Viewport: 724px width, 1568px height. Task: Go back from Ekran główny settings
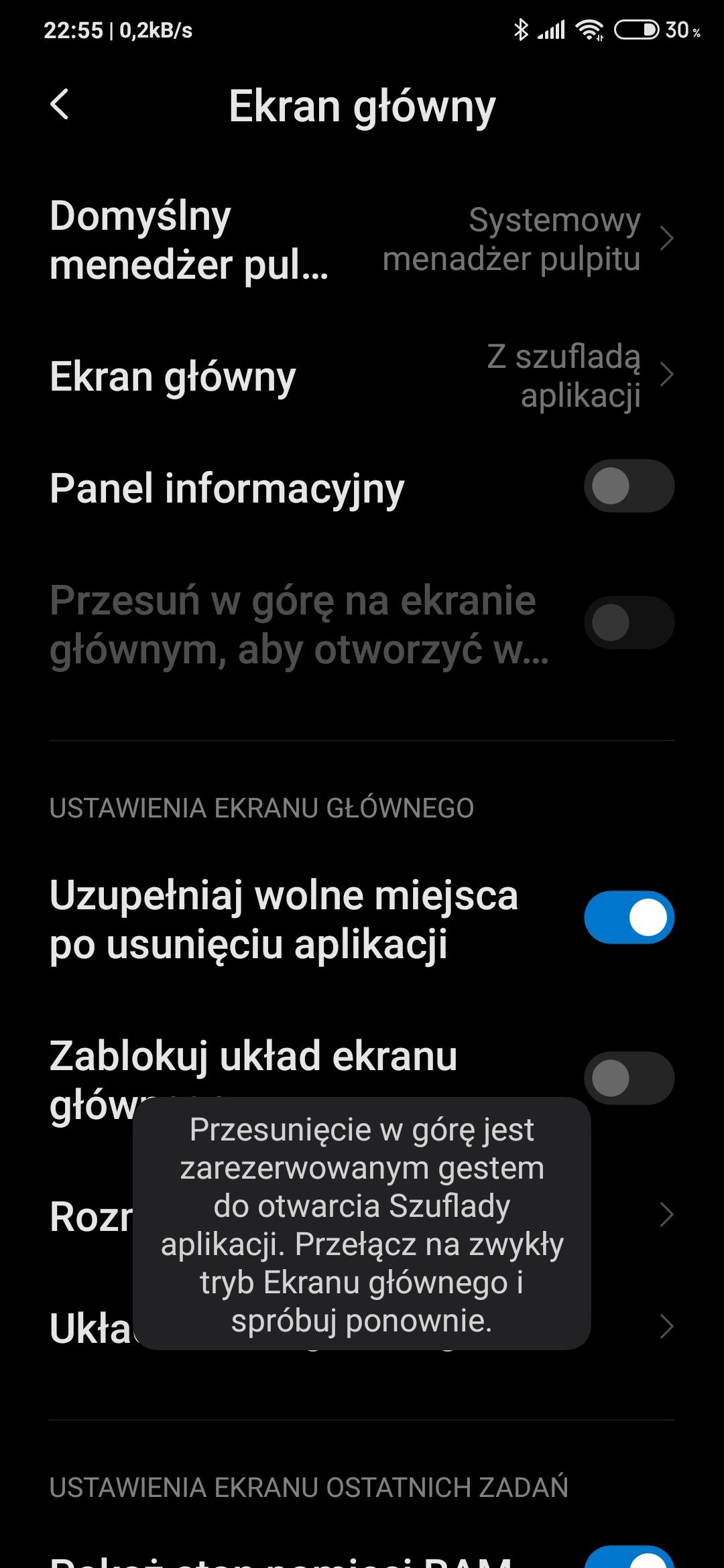tap(60, 105)
